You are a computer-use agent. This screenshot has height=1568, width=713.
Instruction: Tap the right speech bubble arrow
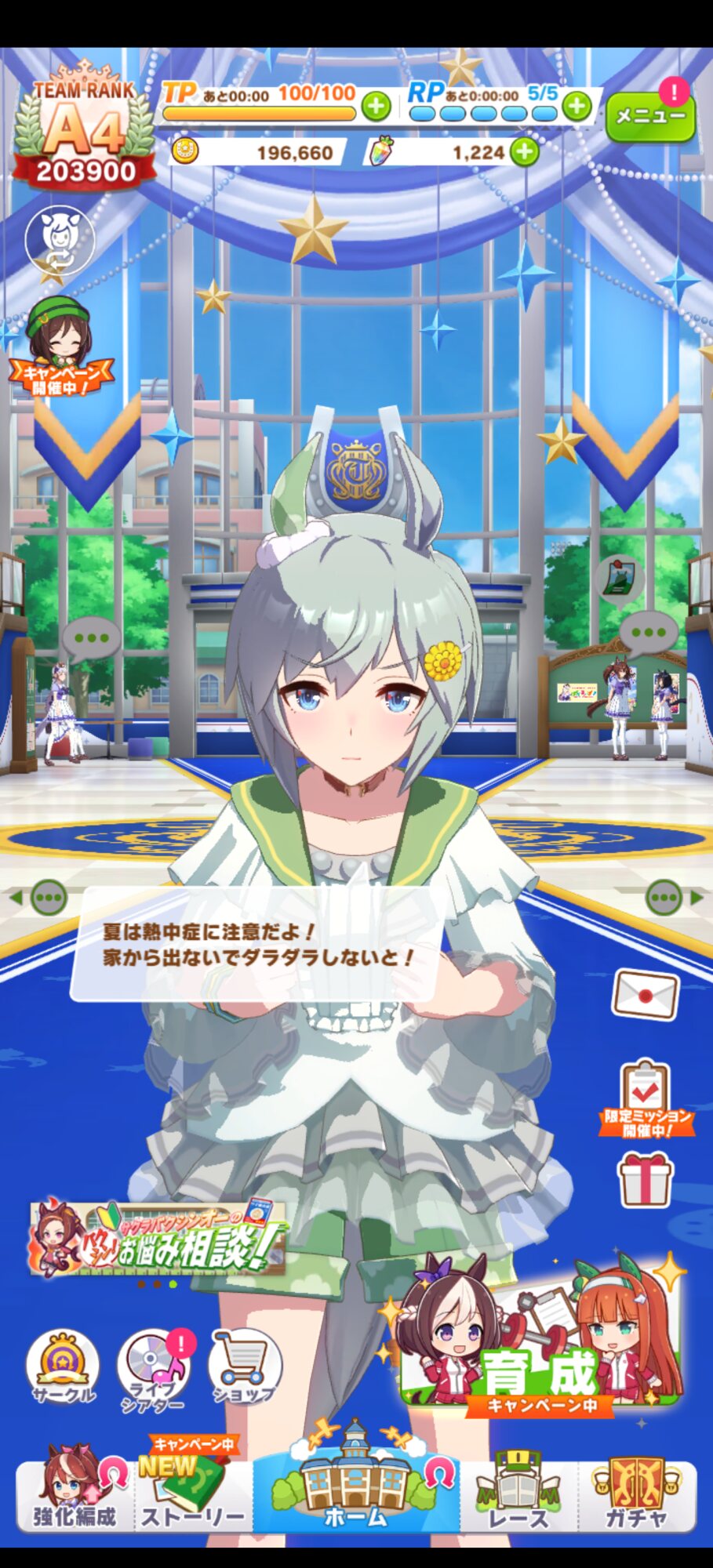(673, 897)
